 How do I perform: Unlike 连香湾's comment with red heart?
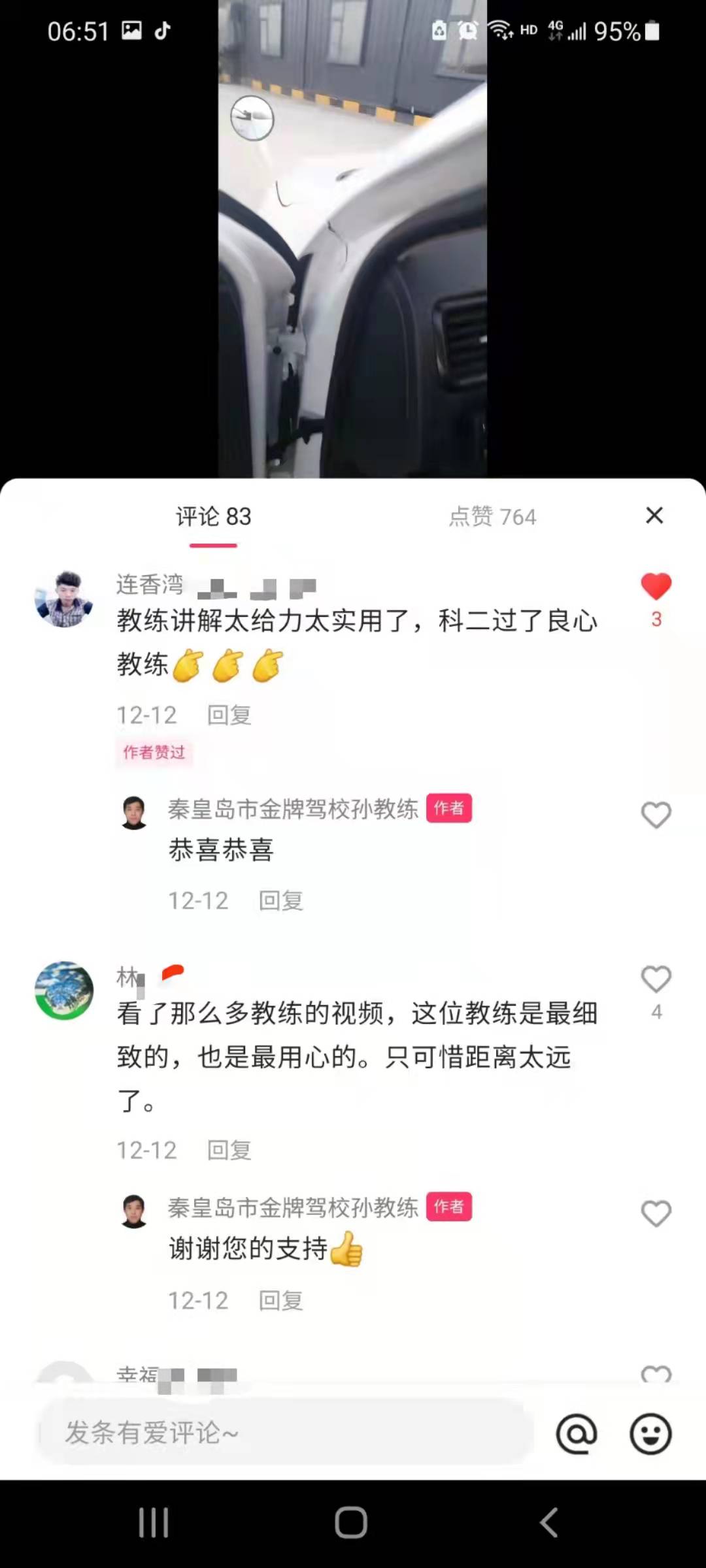[656, 586]
